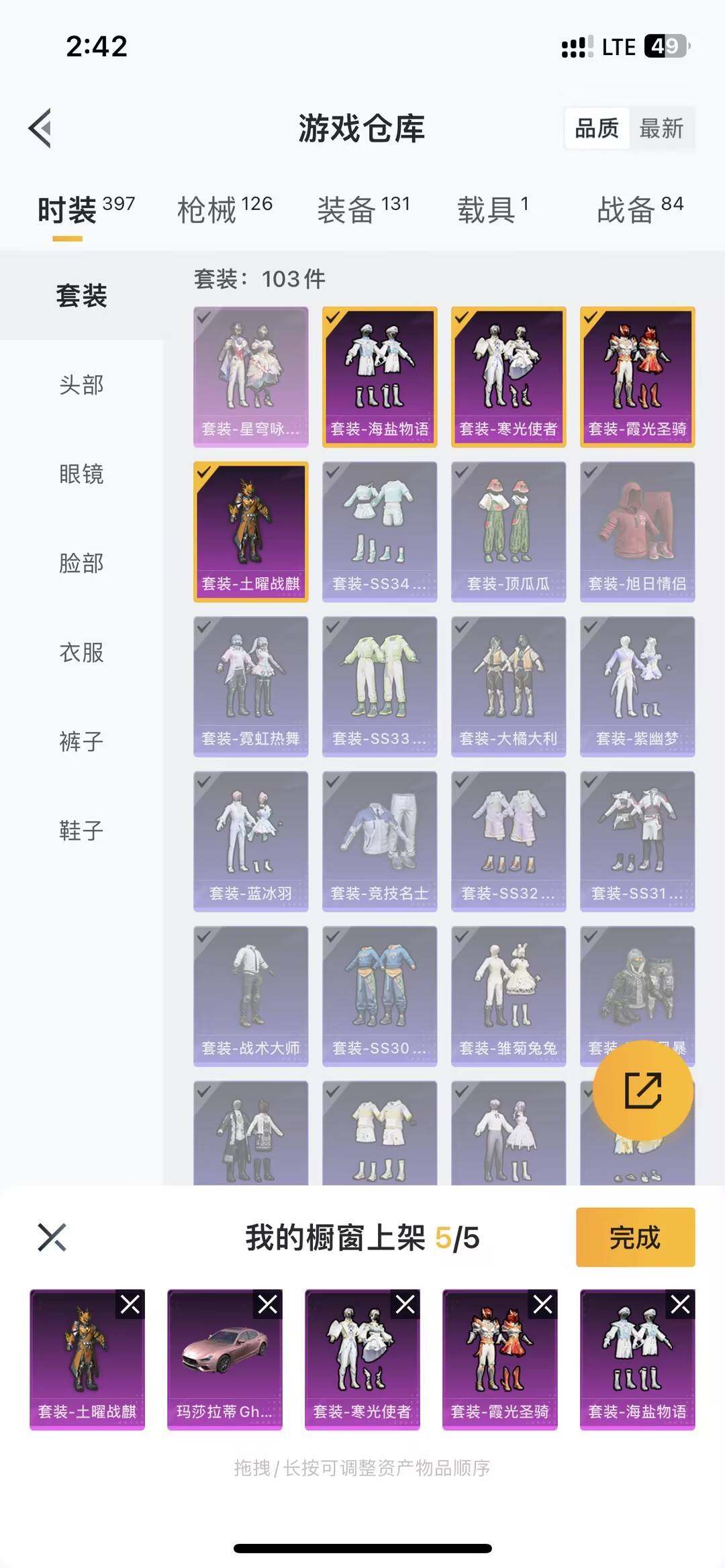Sort items by 最新
This screenshot has width=725, height=1568.
(661, 128)
